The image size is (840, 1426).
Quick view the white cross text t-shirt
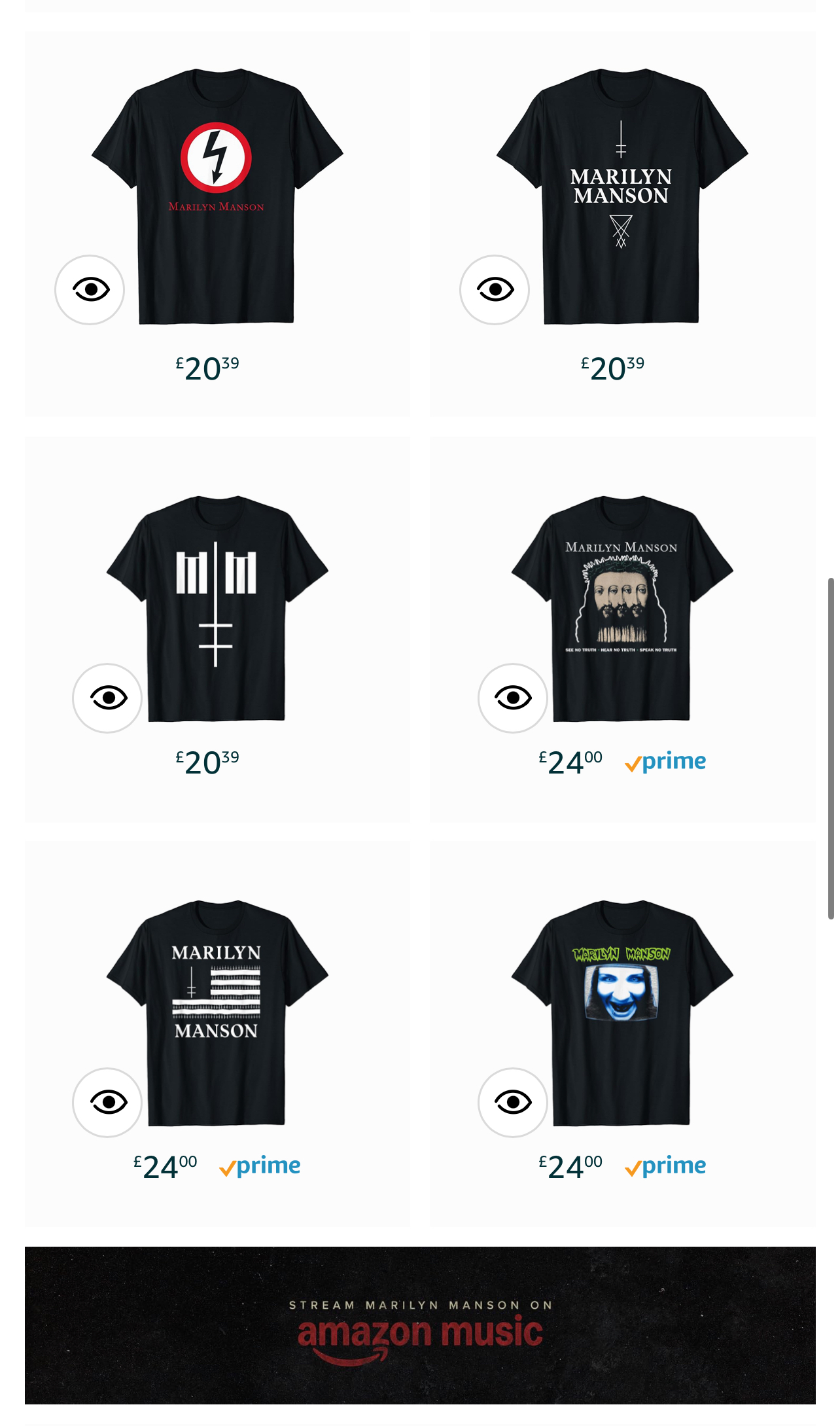coord(495,290)
